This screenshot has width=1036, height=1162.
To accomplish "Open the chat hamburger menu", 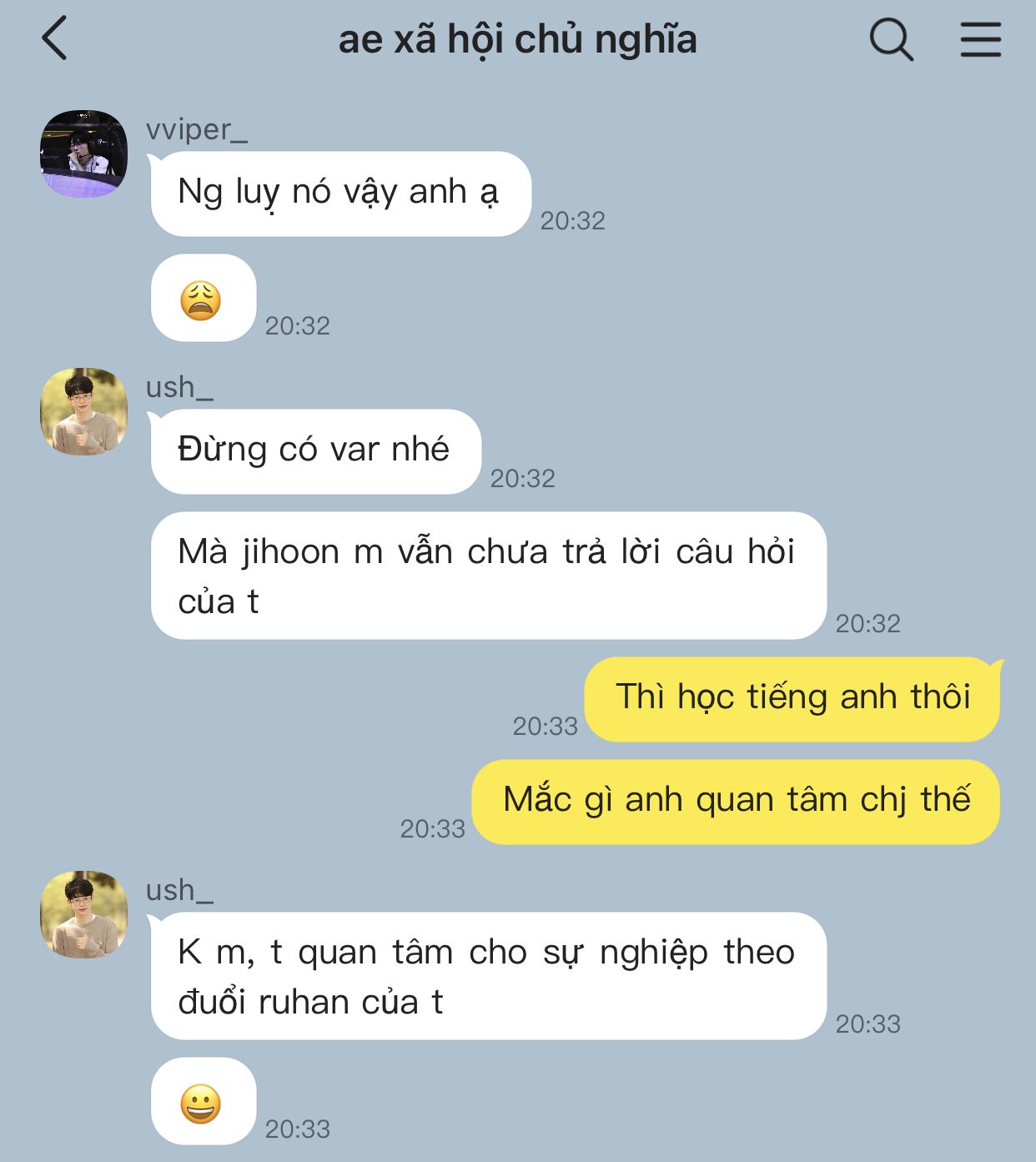I will click(980, 39).
